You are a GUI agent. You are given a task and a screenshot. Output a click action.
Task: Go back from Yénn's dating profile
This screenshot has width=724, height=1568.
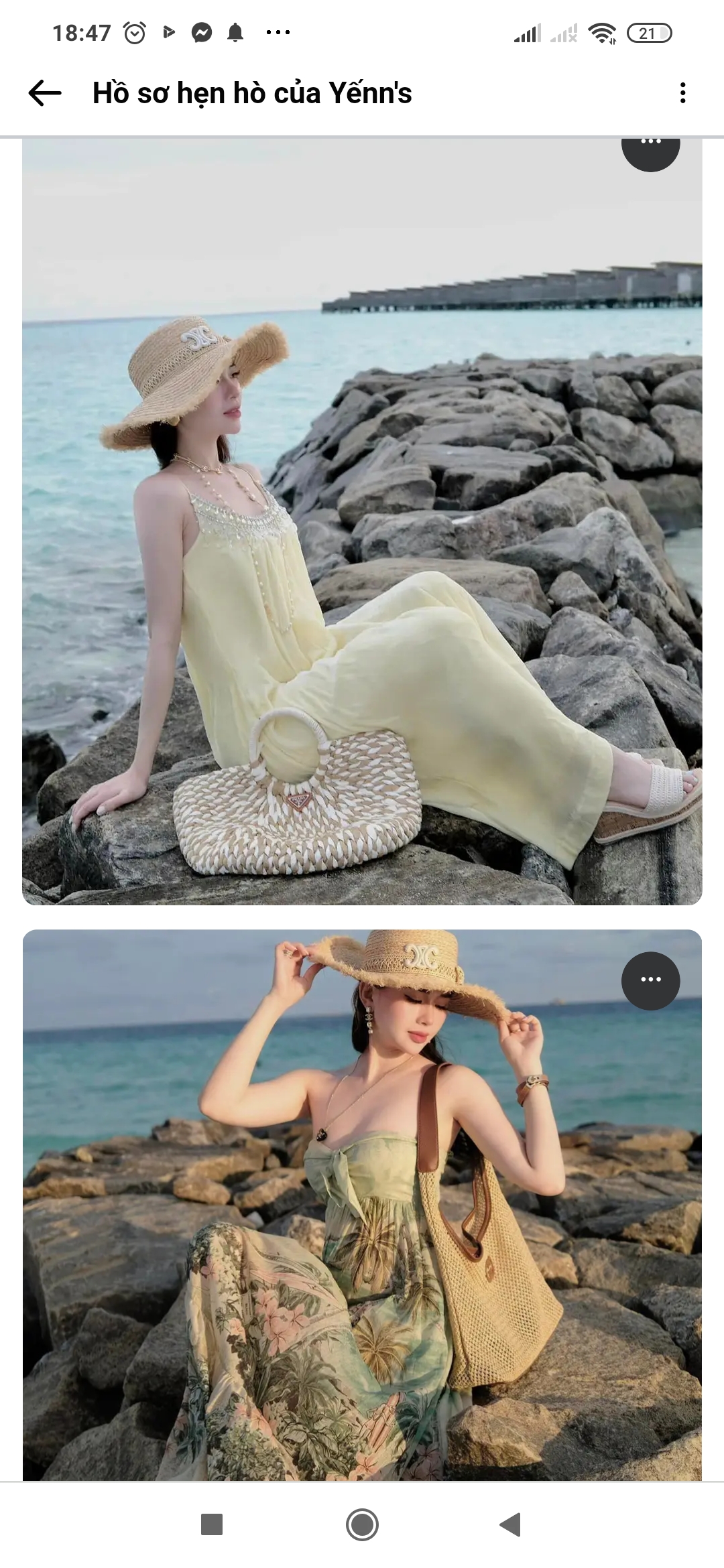(x=45, y=93)
